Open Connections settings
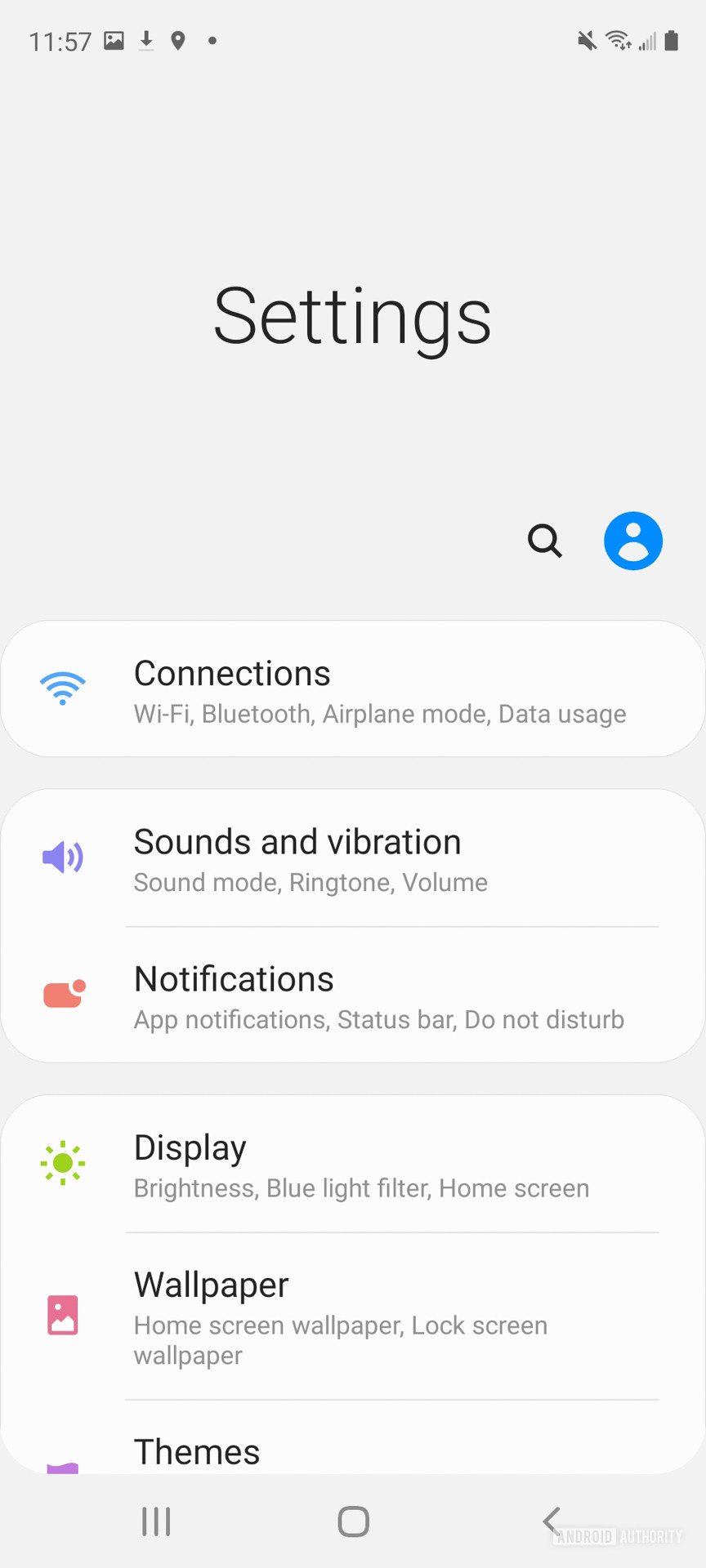This screenshot has height=1568, width=706. pyautogui.click(x=353, y=689)
